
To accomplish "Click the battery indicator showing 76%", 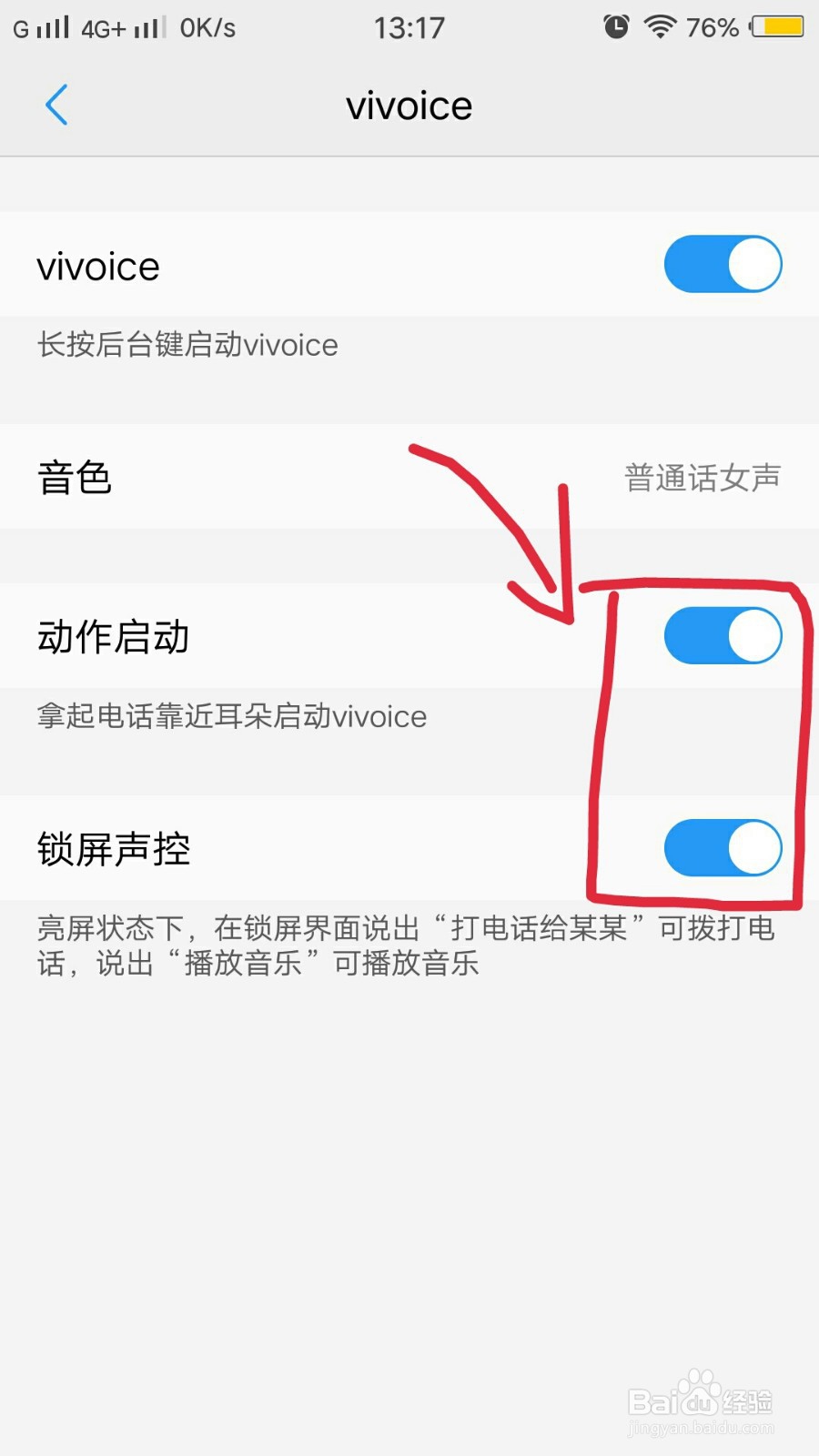I will (x=774, y=26).
